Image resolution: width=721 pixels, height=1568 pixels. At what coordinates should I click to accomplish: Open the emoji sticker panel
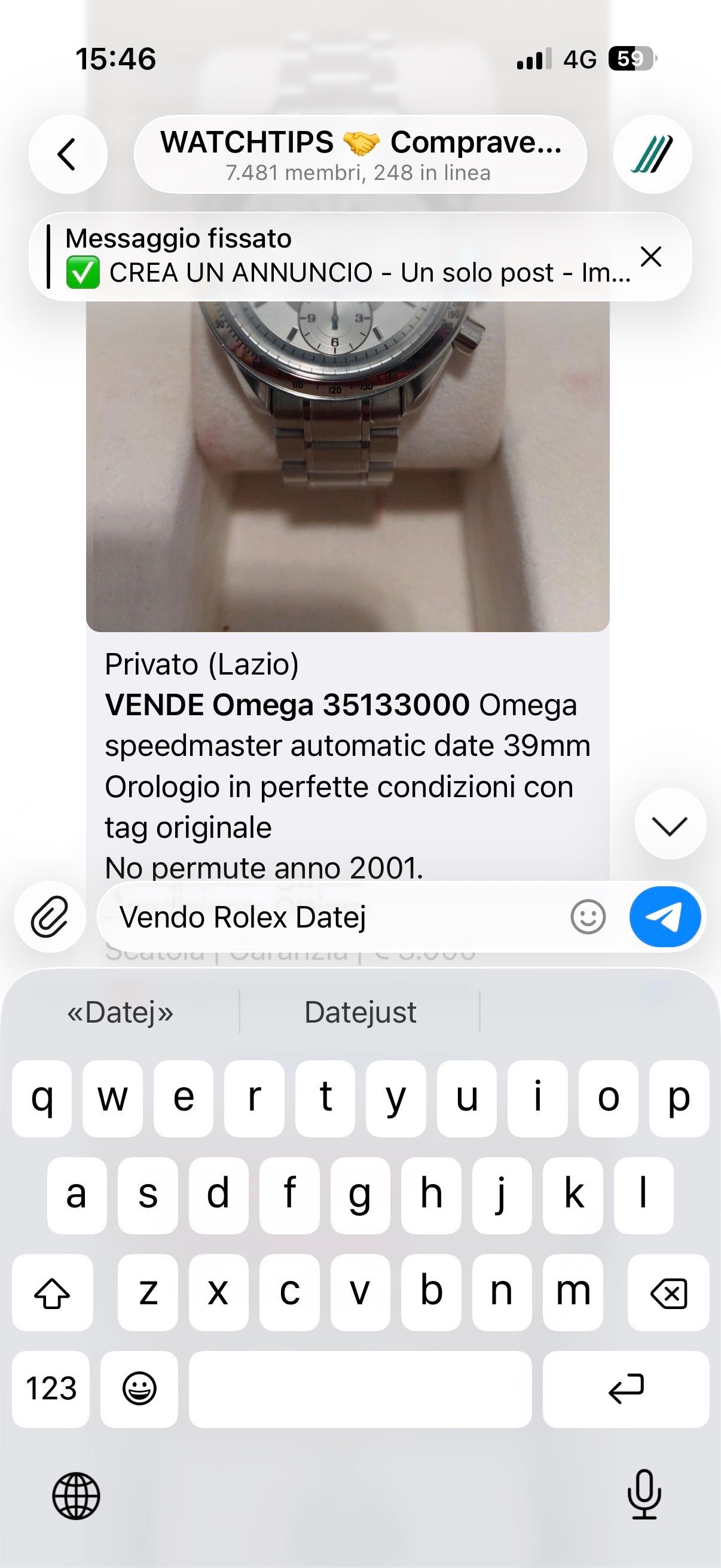588,917
